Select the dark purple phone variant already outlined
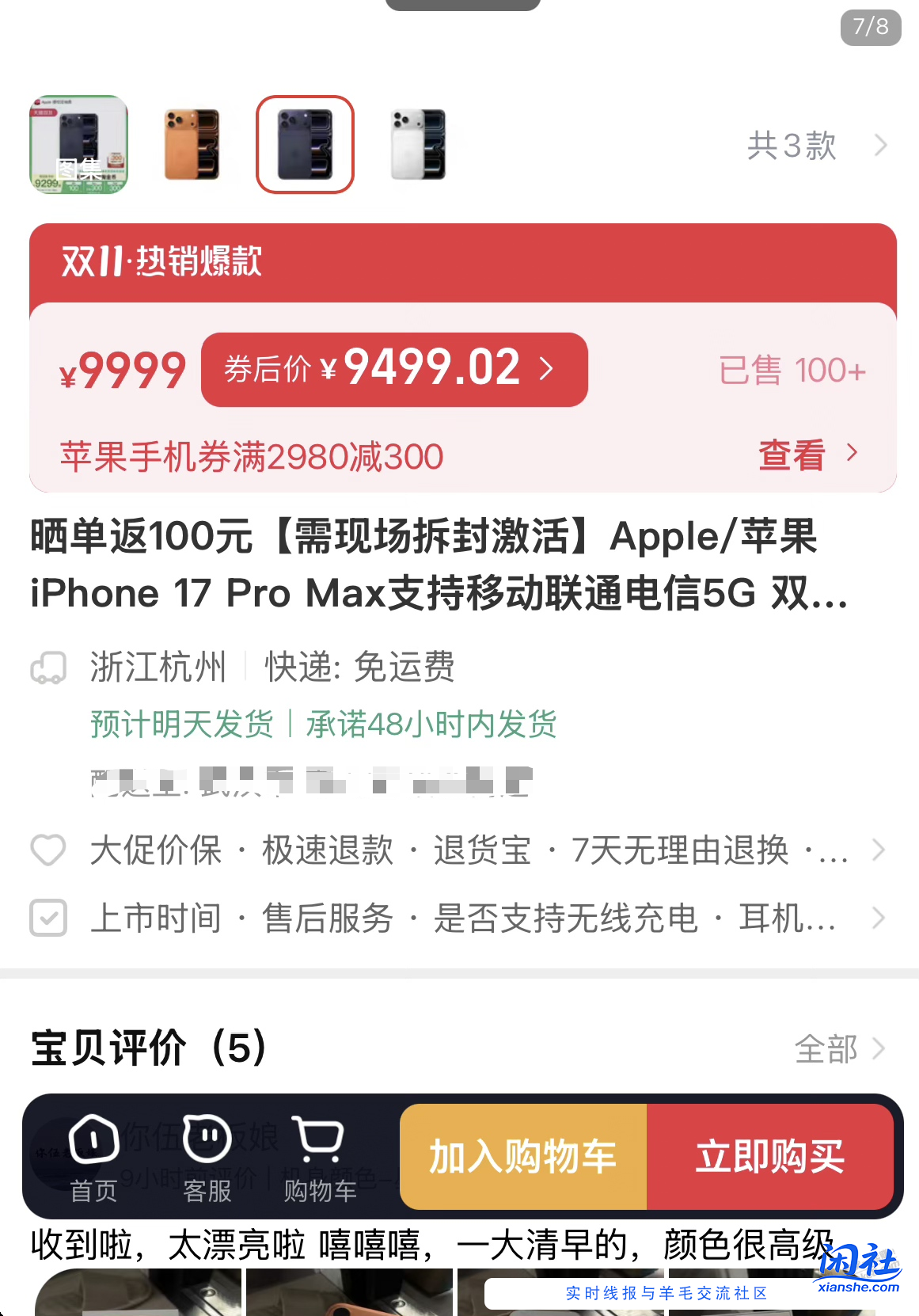This screenshot has width=919, height=1316. point(305,144)
